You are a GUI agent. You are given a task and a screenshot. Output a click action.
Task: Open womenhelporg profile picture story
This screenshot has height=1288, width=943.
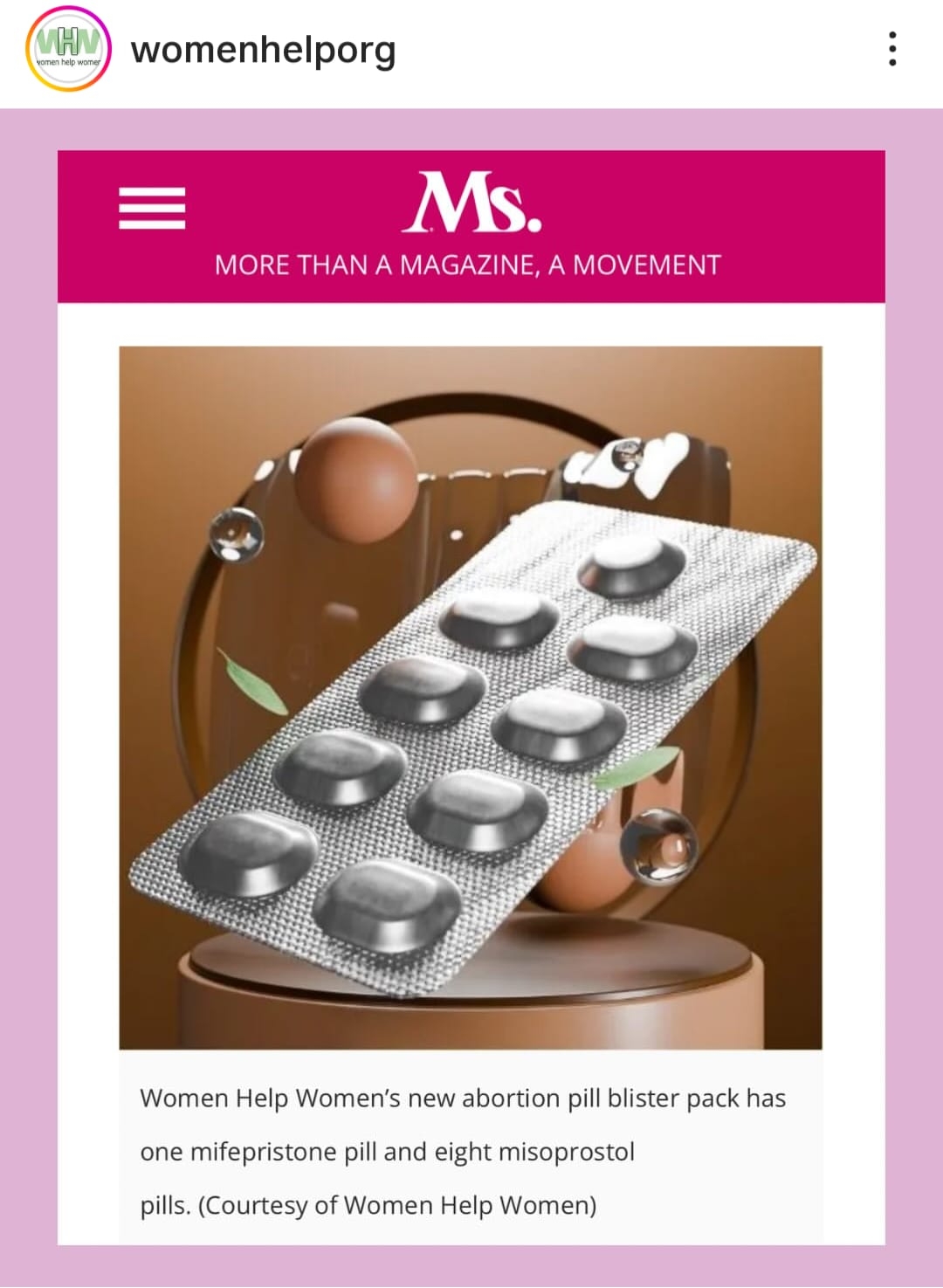(x=68, y=49)
